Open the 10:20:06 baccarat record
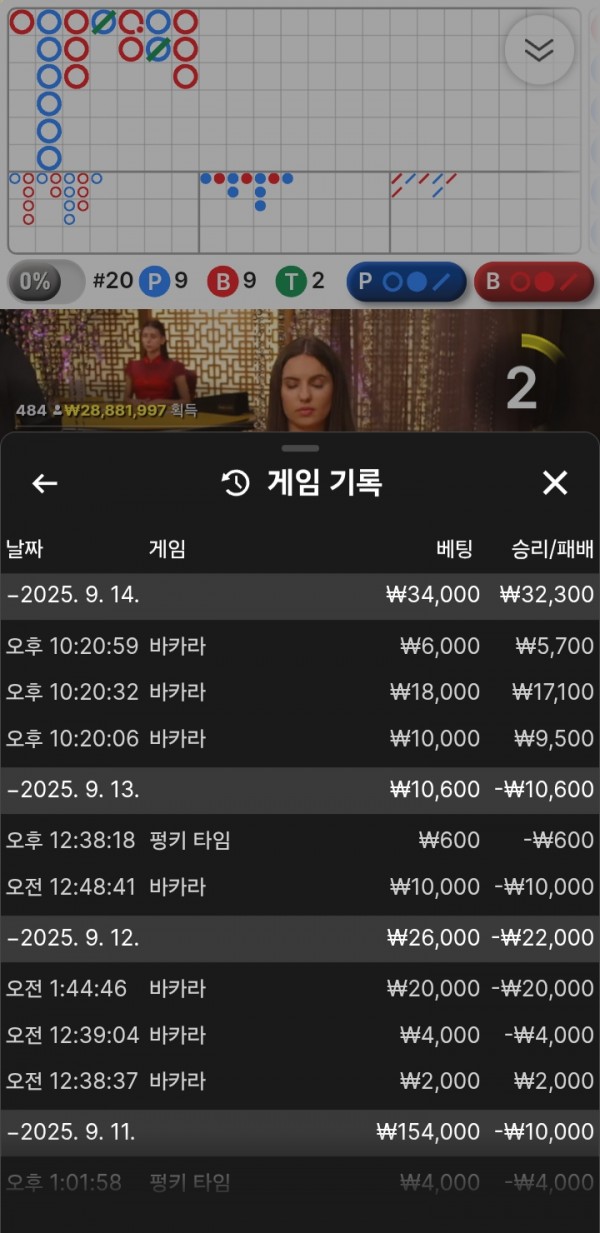The image size is (600, 1233). pyautogui.click(x=300, y=738)
